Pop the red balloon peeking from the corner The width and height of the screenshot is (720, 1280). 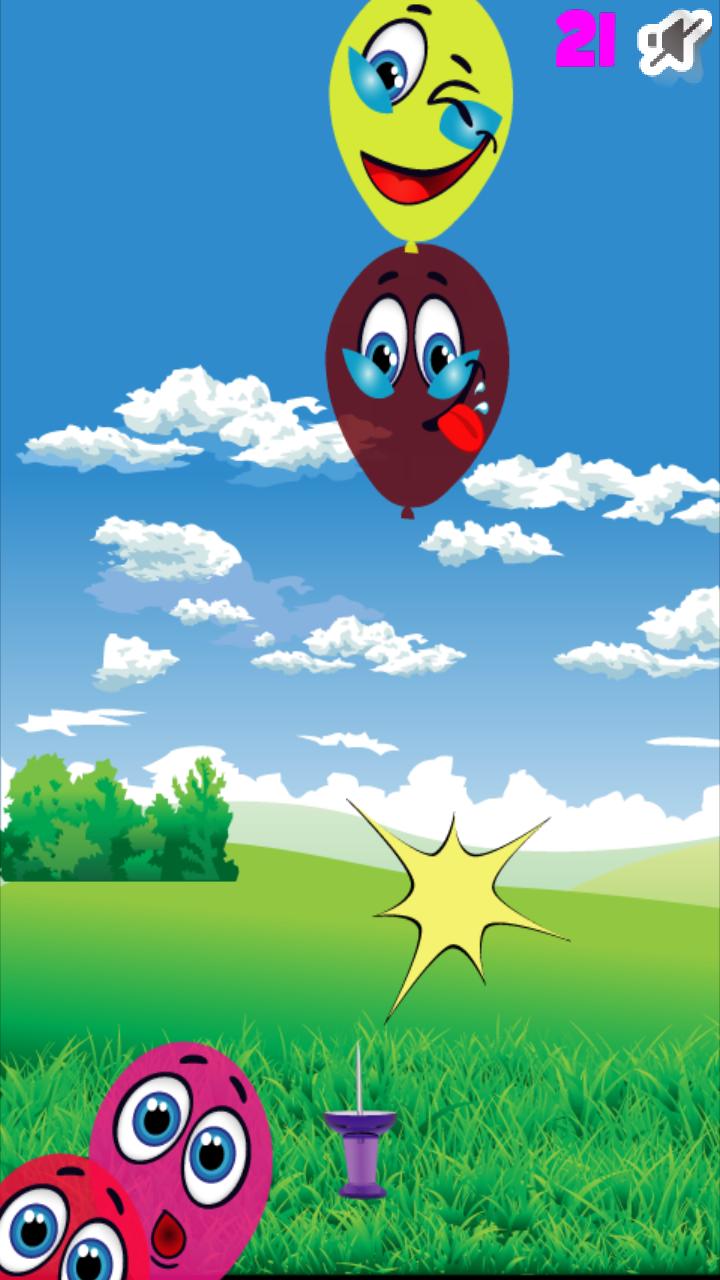pos(60,1230)
